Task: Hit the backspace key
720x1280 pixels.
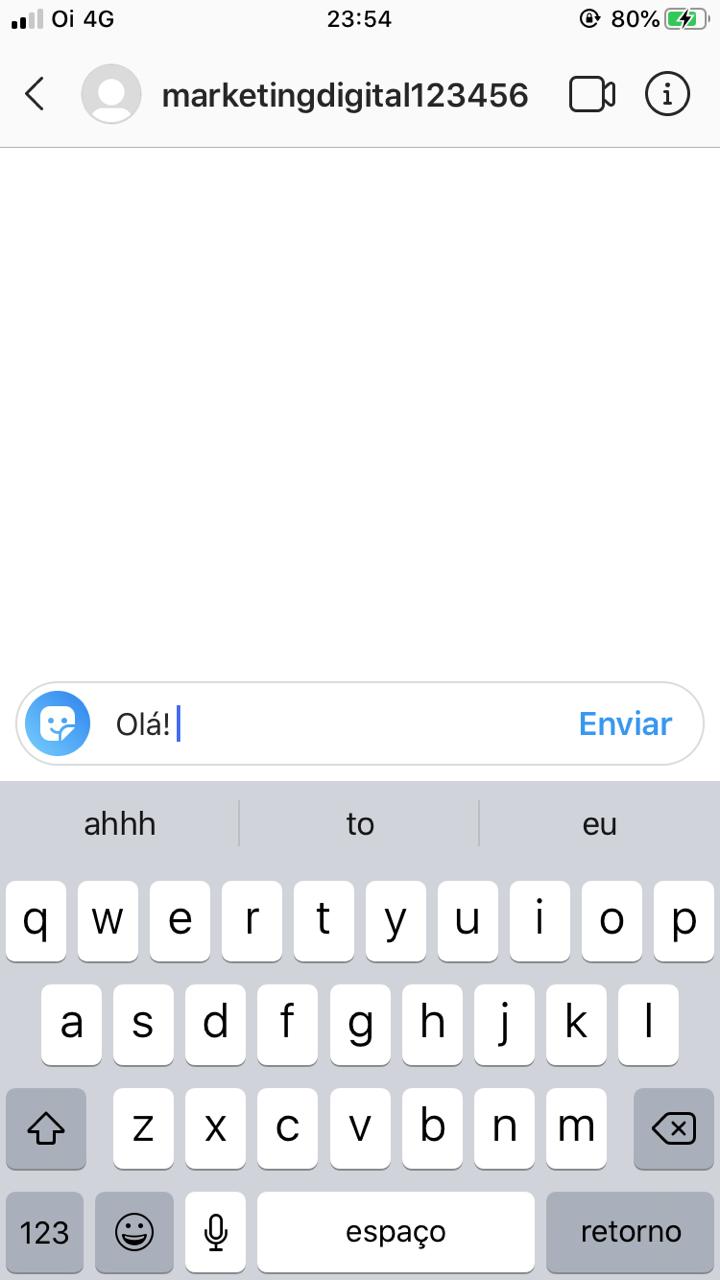Action: (673, 1129)
